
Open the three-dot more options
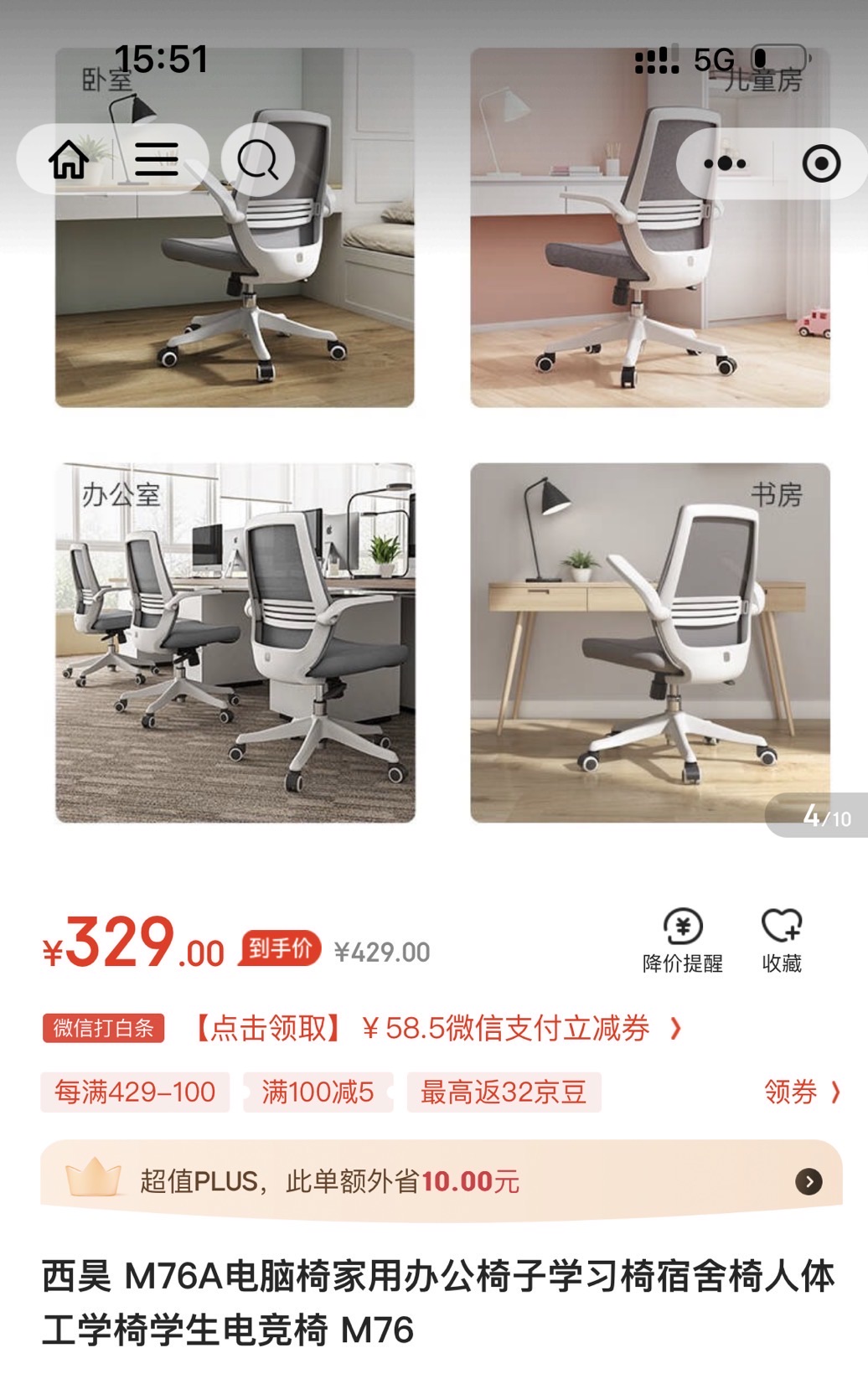click(725, 163)
